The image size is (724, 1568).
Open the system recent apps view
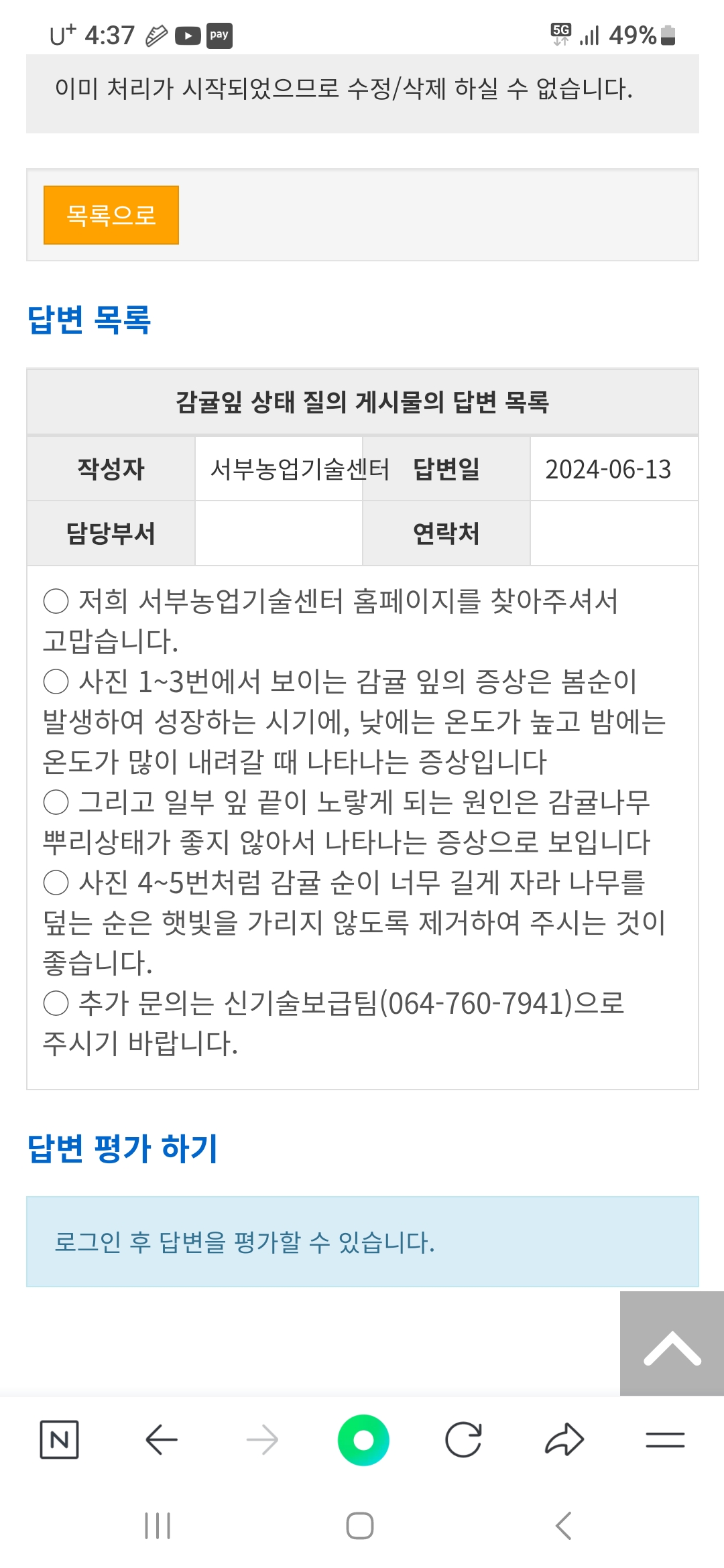point(158,1526)
